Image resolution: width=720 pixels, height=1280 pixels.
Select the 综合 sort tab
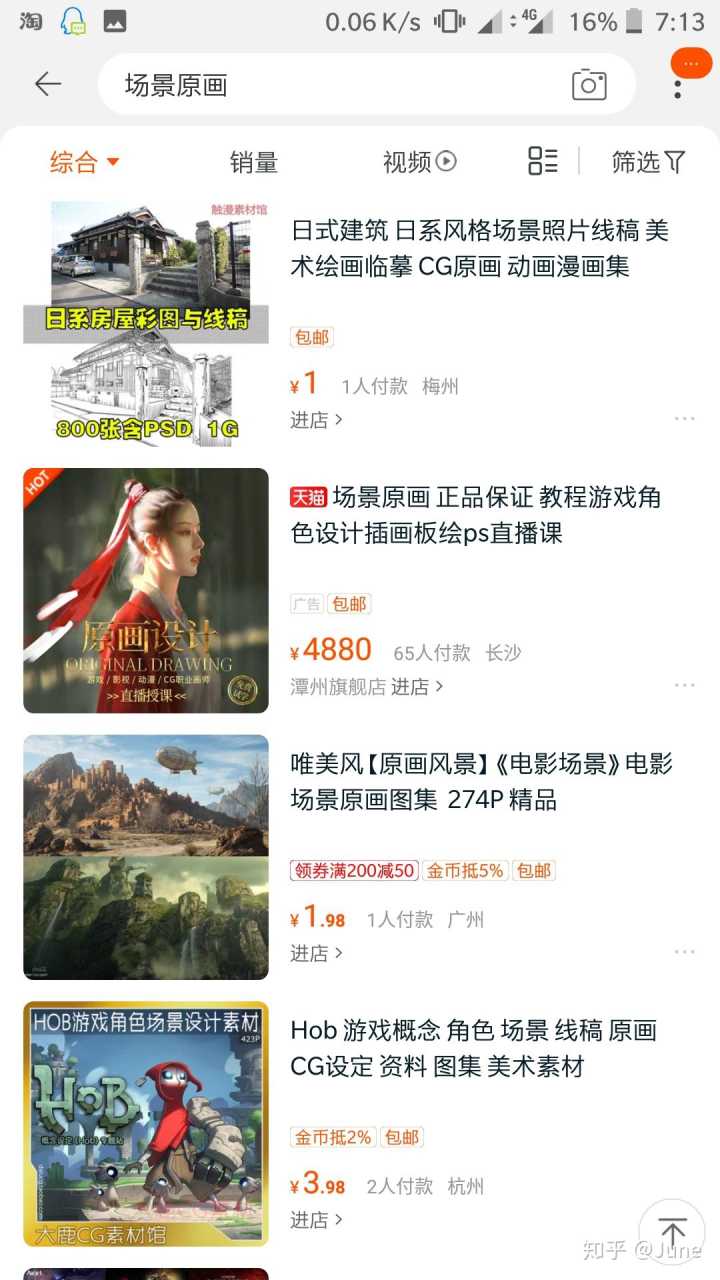coord(84,162)
